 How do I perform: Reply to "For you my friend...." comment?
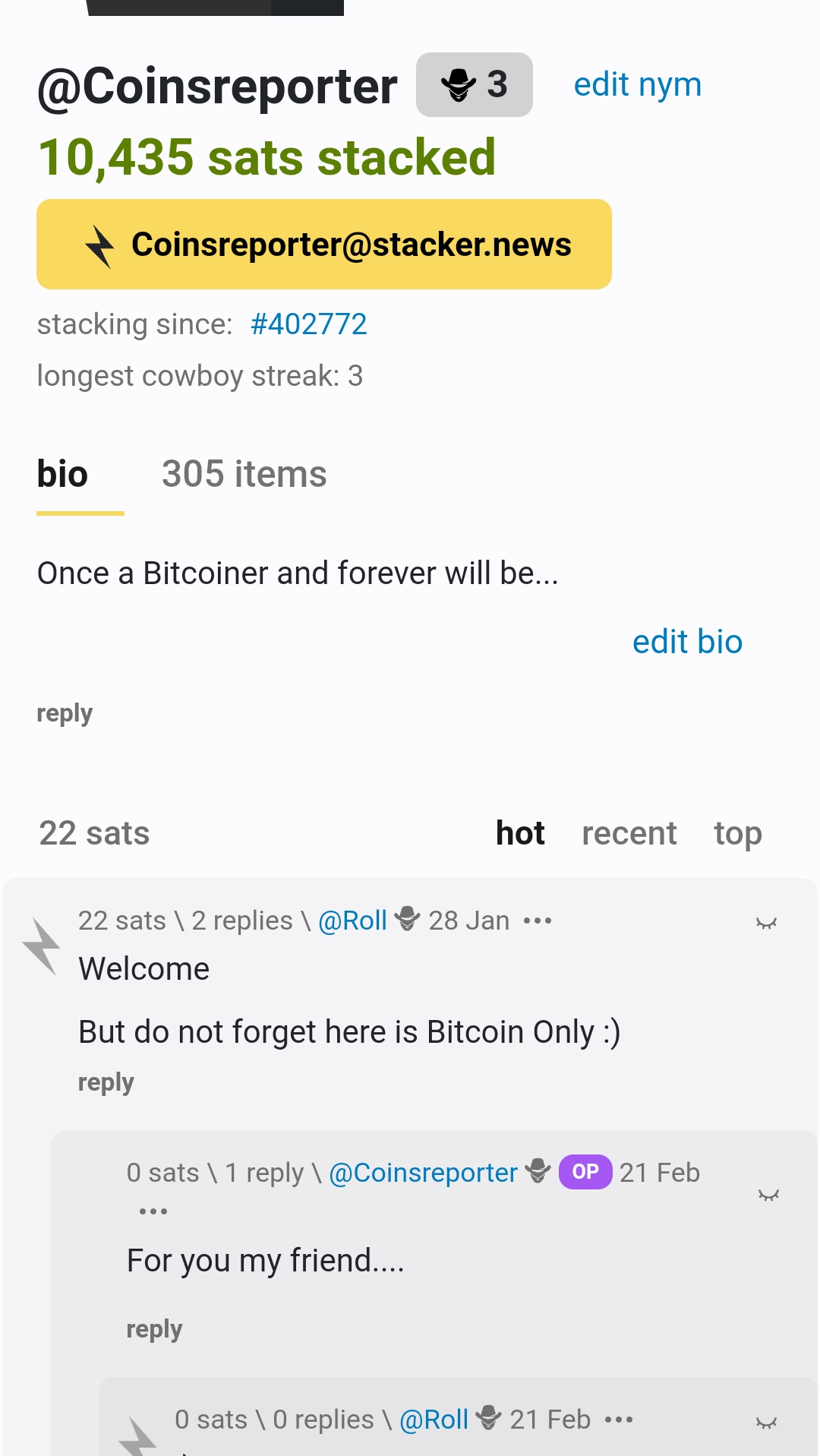point(154,1329)
